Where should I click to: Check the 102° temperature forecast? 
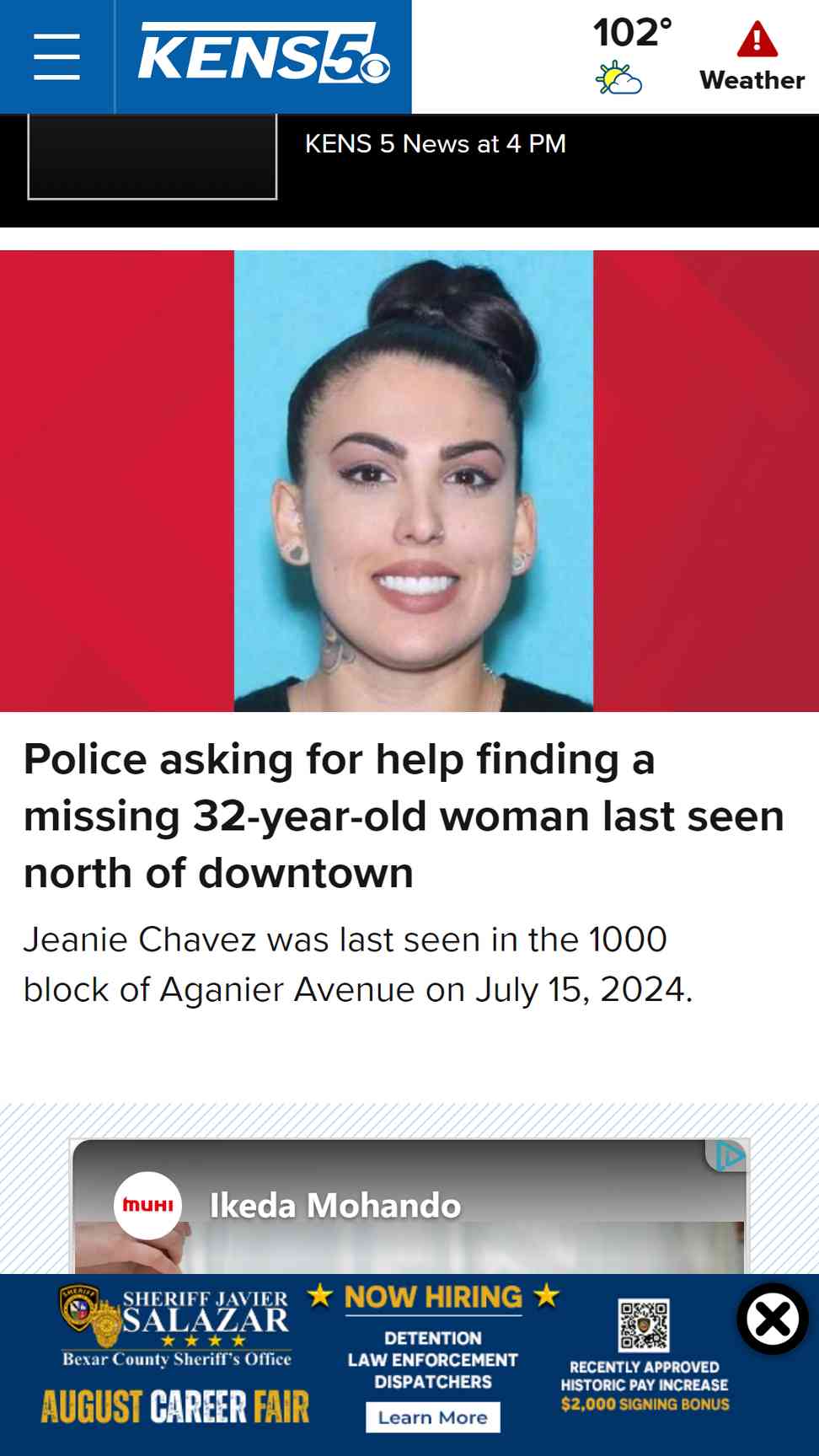click(x=632, y=56)
